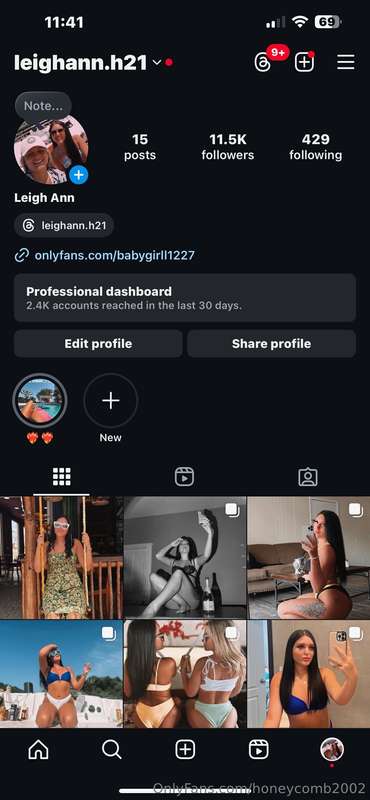370x800 pixels.
Task: Switch to the tagged photos tab
Action: coord(308,477)
